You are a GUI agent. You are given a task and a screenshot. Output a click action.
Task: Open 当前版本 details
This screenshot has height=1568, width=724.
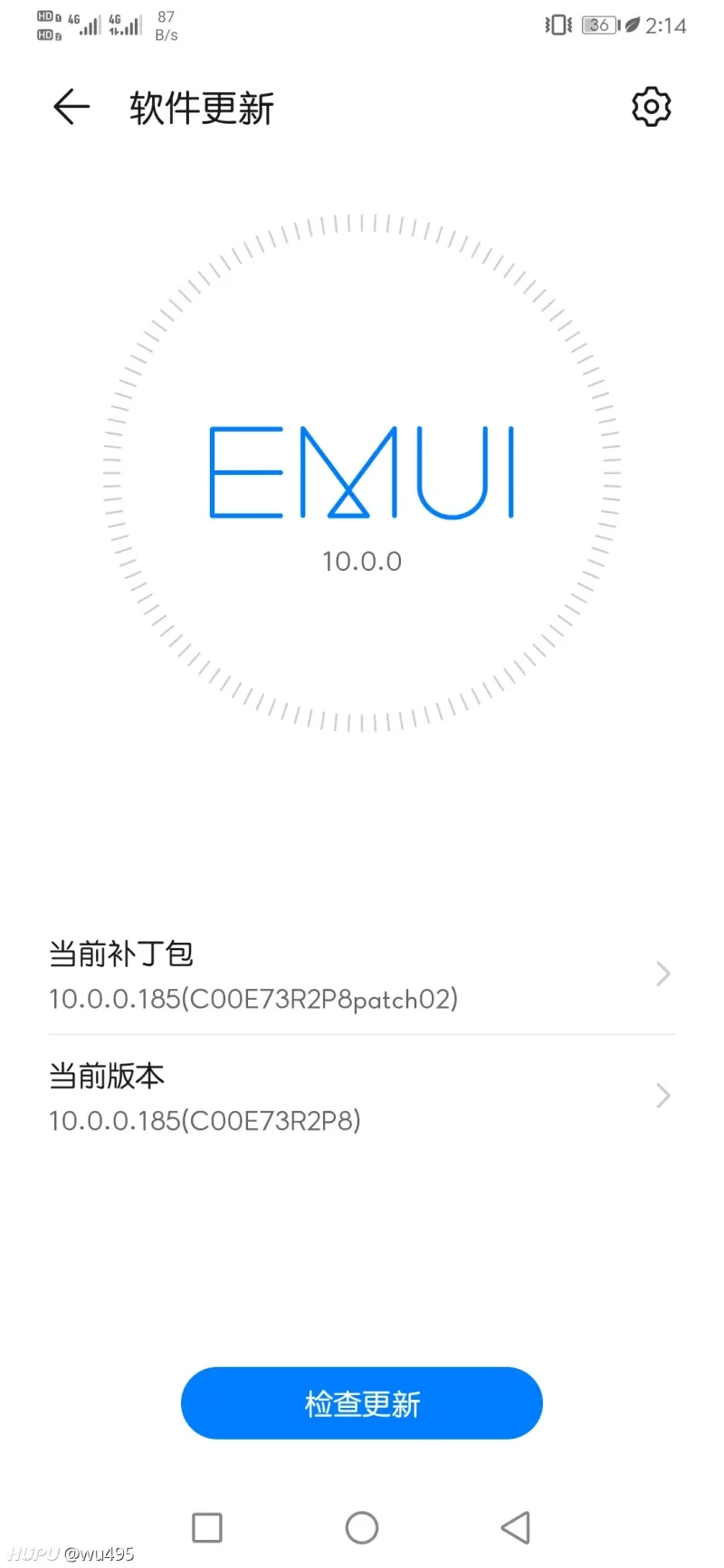click(x=362, y=1097)
